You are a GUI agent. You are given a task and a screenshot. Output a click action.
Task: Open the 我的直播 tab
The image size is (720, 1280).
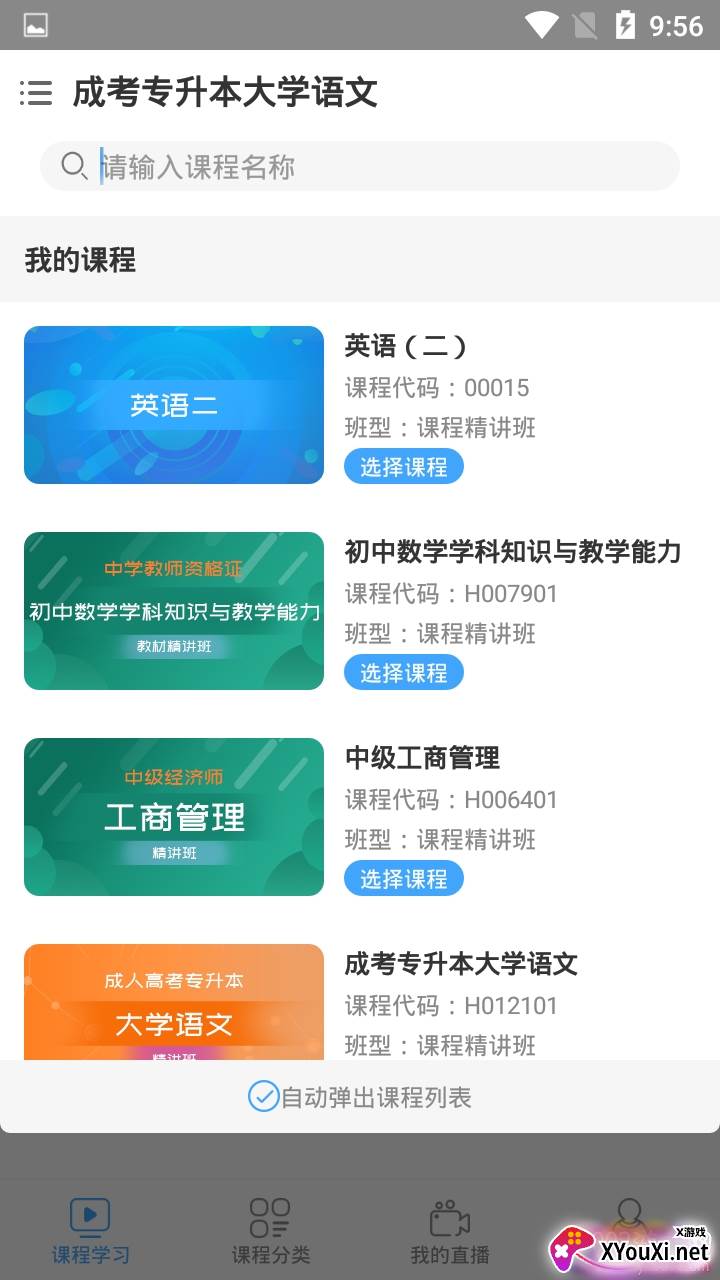coord(450,1231)
